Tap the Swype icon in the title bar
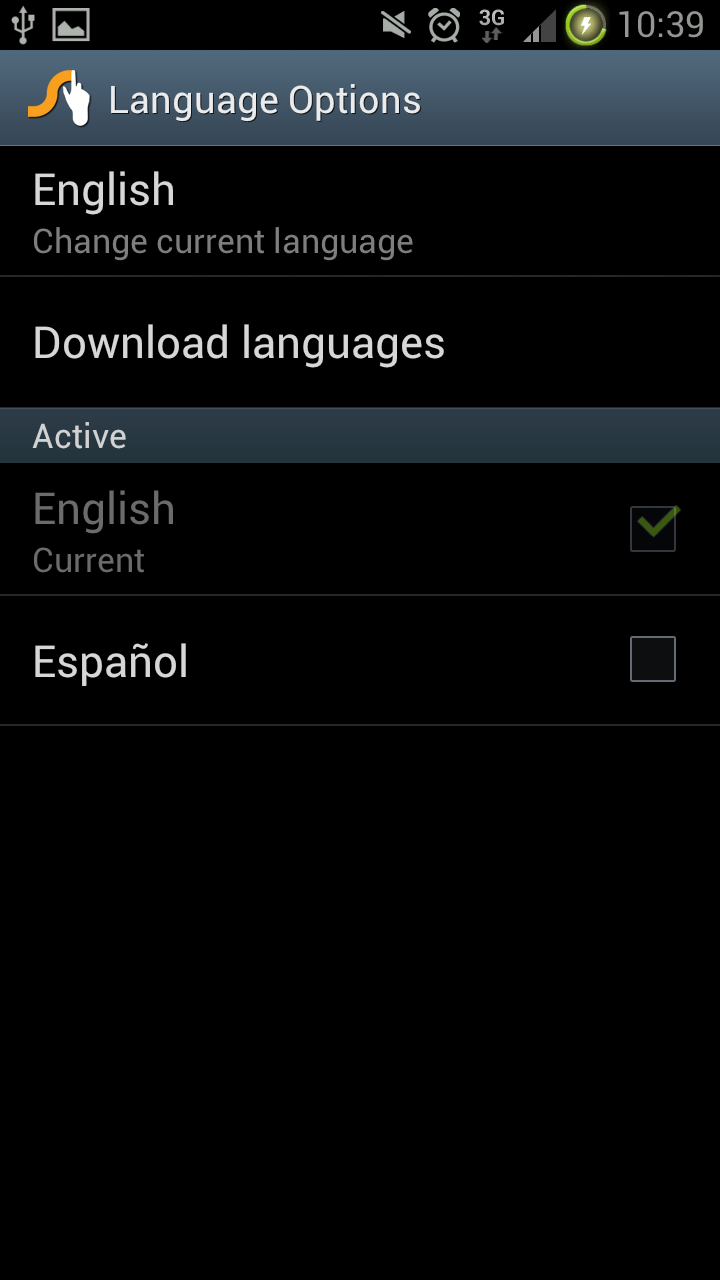 (x=59, y=99)
